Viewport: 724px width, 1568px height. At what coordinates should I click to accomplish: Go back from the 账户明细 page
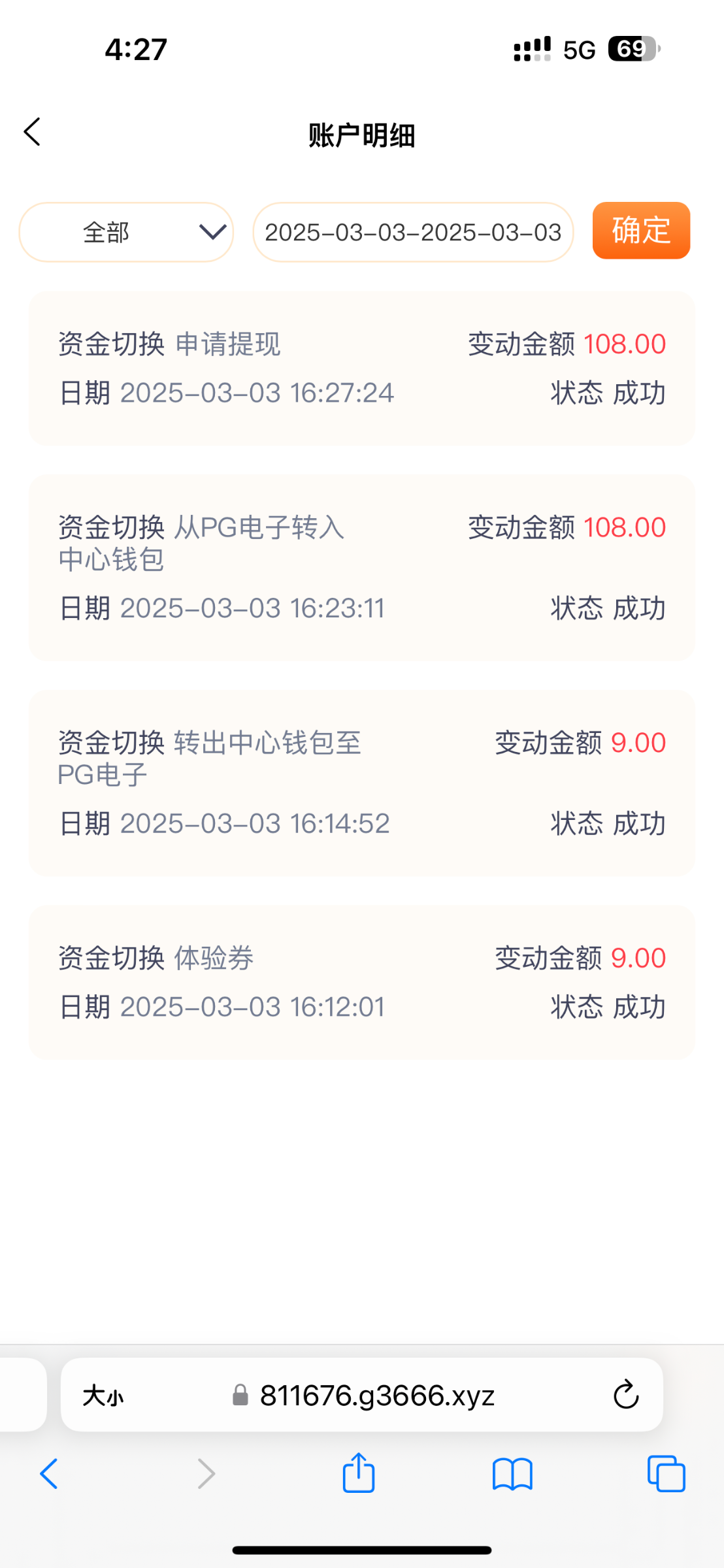click(x=32, y=132)
